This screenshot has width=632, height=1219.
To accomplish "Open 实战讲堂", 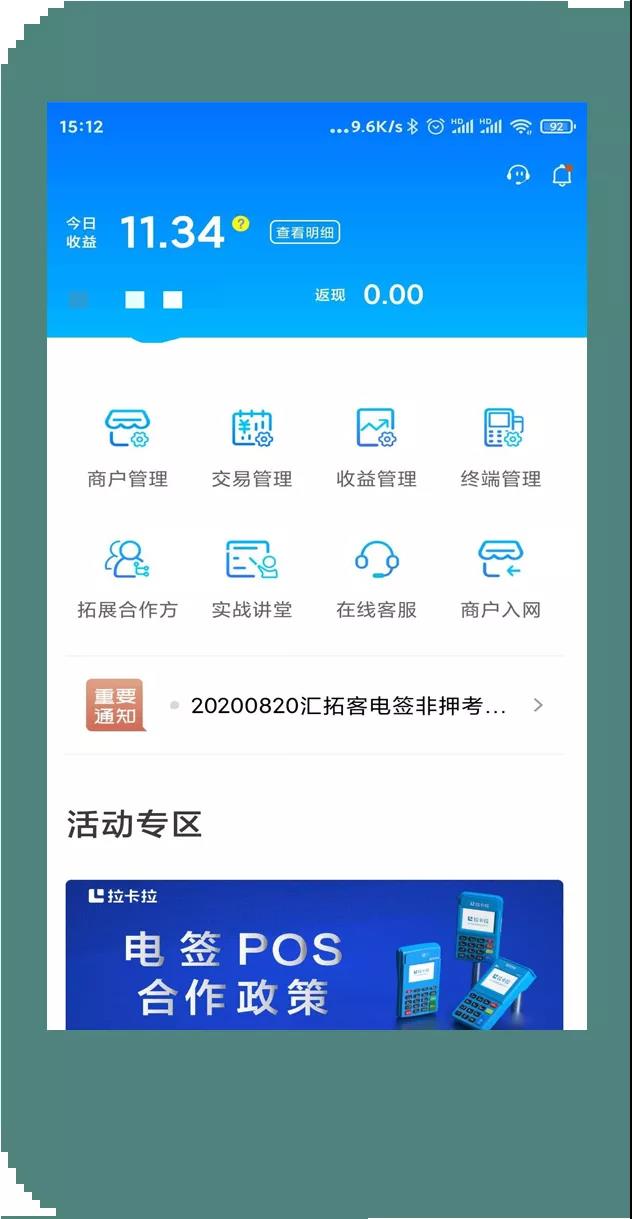I will [252, 579].
